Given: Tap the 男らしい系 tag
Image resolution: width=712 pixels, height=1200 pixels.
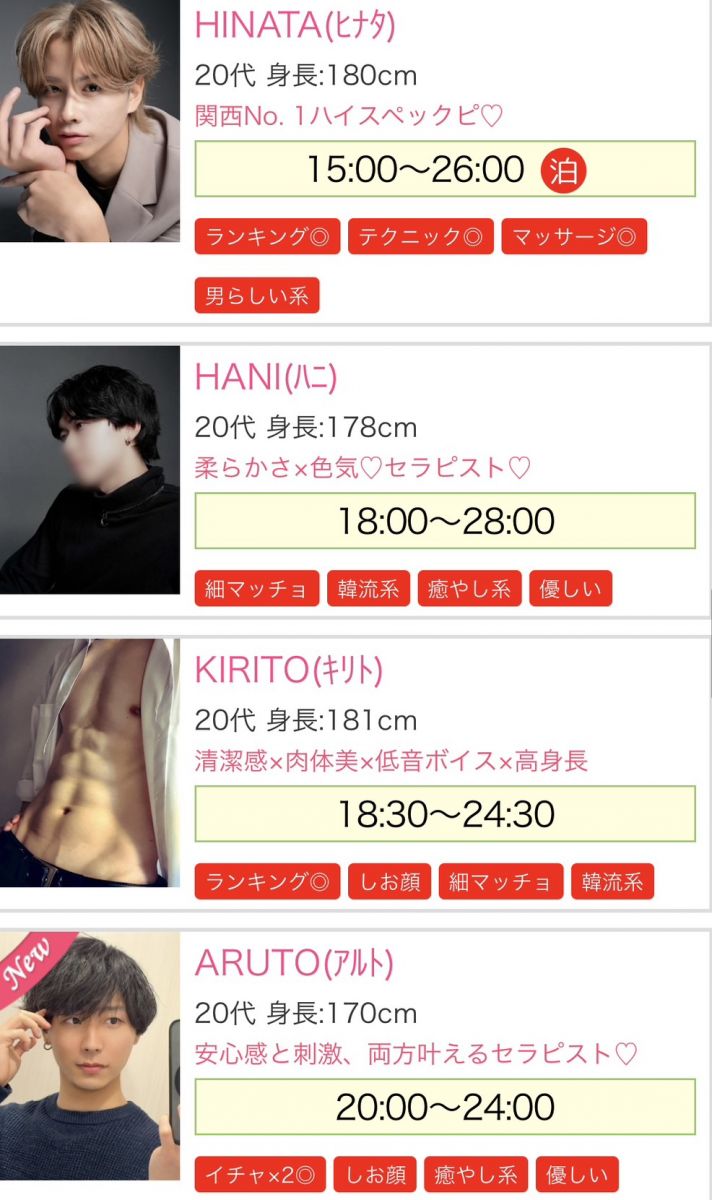Looking at the screenshot, I should (x=257, y=296).
